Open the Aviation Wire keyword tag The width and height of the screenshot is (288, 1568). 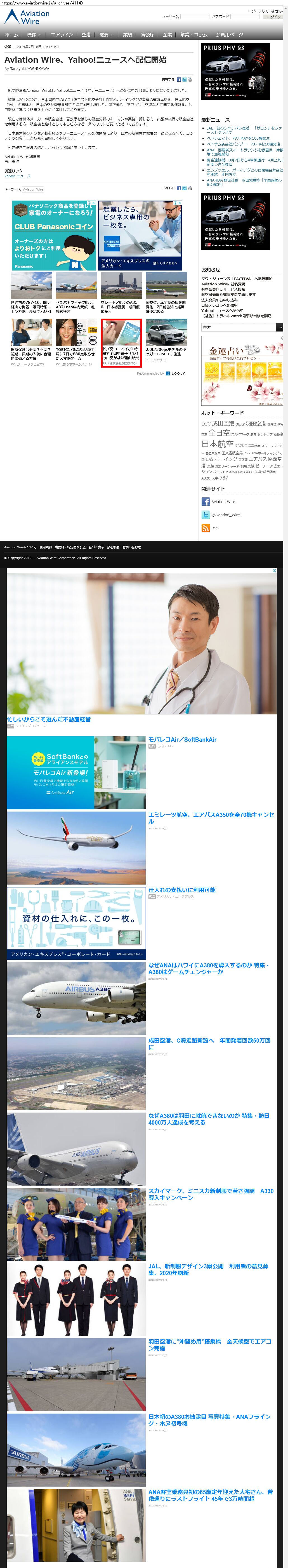point(33,189)
